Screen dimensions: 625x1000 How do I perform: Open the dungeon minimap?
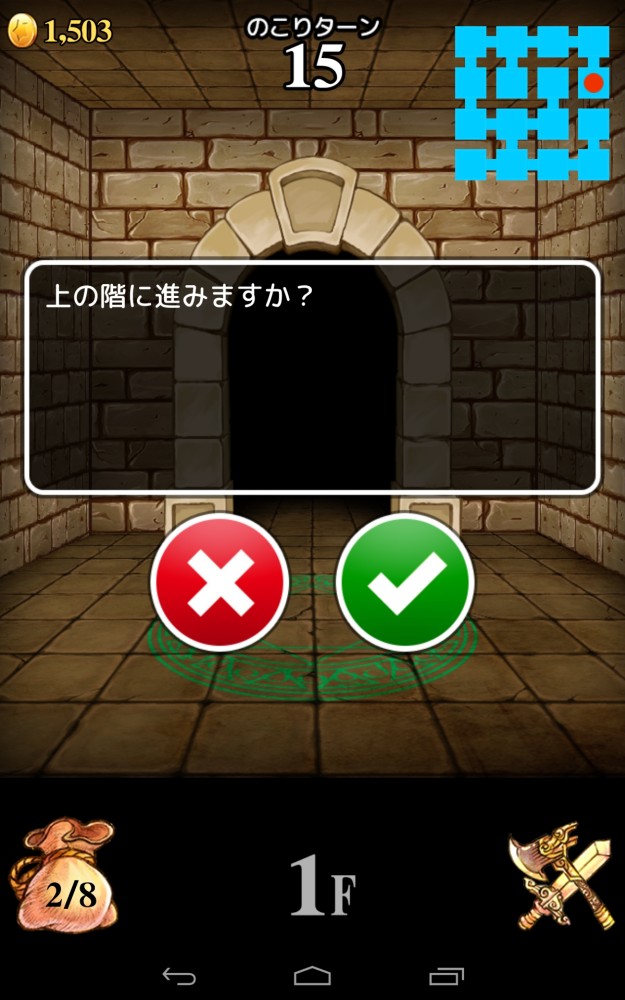(x=532, y=102)
